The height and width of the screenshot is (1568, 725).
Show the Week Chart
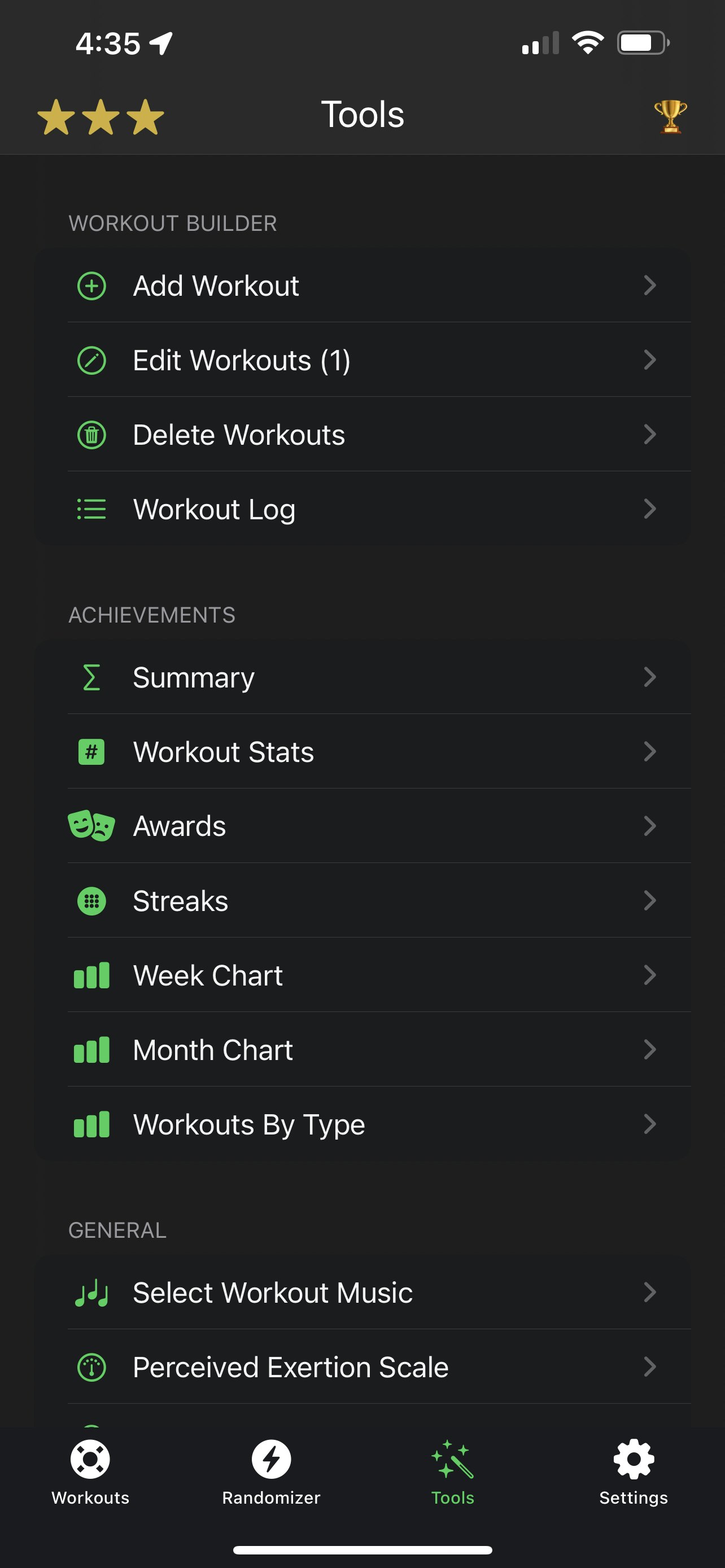pos(363,975)
